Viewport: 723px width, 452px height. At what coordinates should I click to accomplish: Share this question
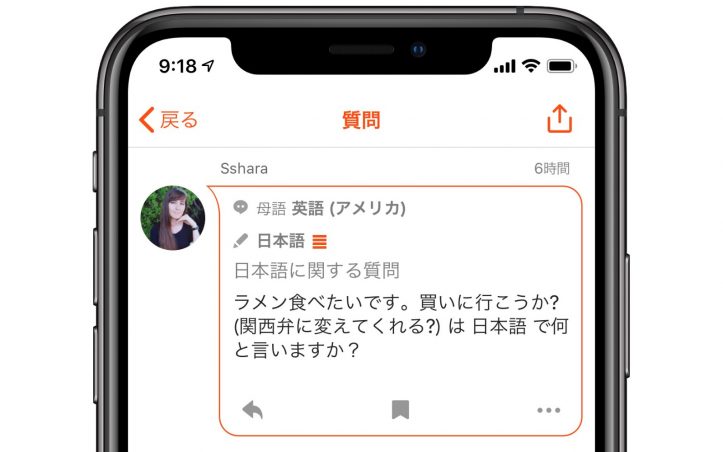click(x=559, y=120)
